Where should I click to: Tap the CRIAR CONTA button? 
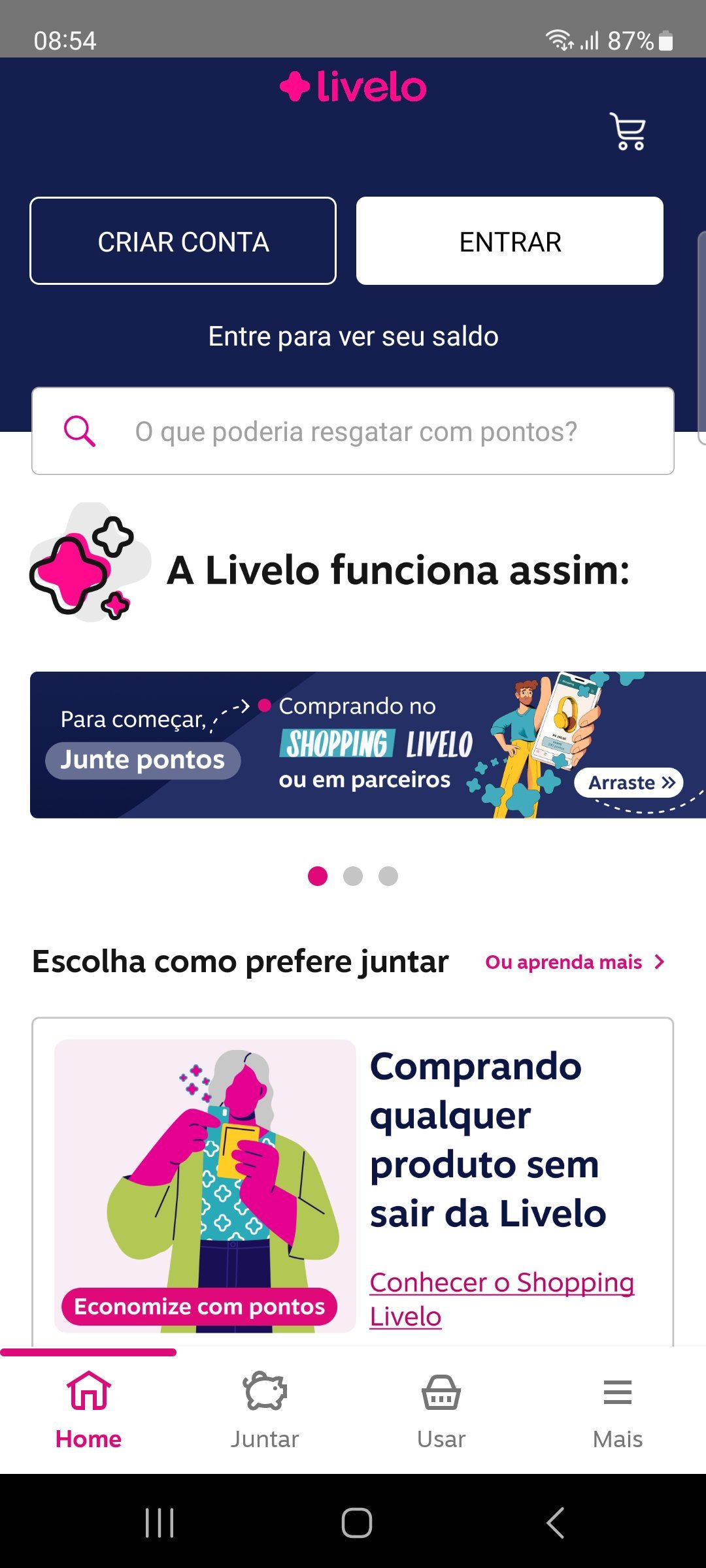[183, 241]
